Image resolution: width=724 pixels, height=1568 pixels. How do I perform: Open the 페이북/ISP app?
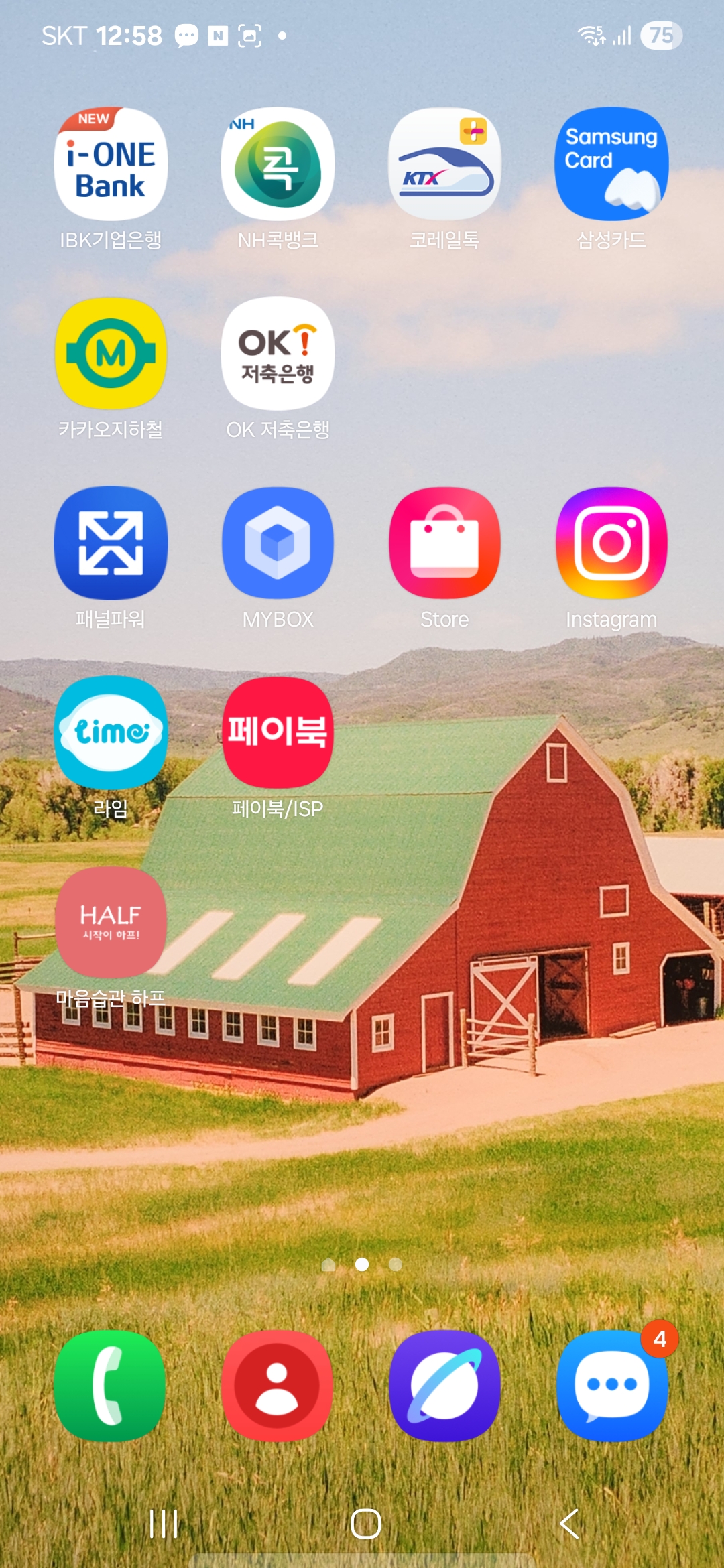coord(278,732)
